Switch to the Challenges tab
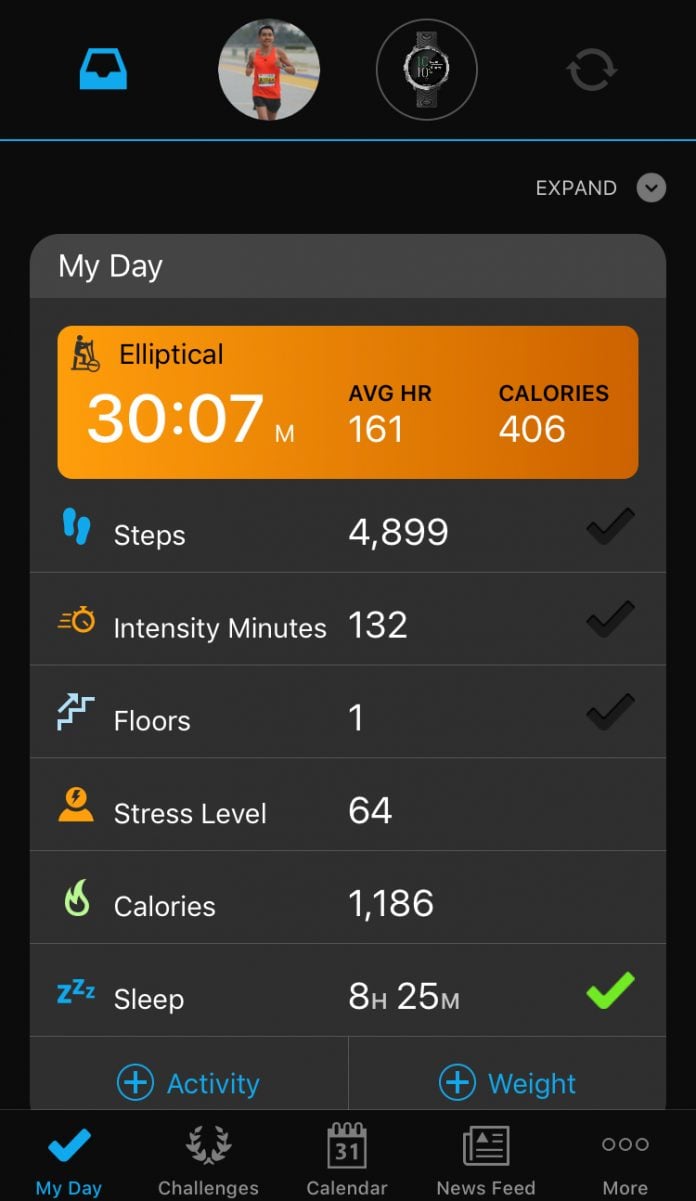The height and width of the screenshot is (1201, 696). pos(208,1160)
